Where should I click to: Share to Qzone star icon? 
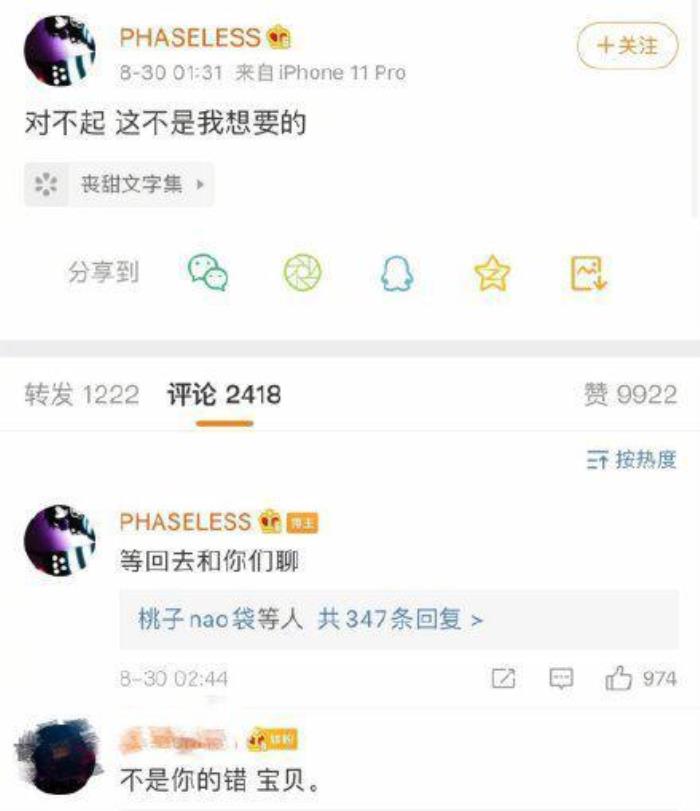[492, 272]
